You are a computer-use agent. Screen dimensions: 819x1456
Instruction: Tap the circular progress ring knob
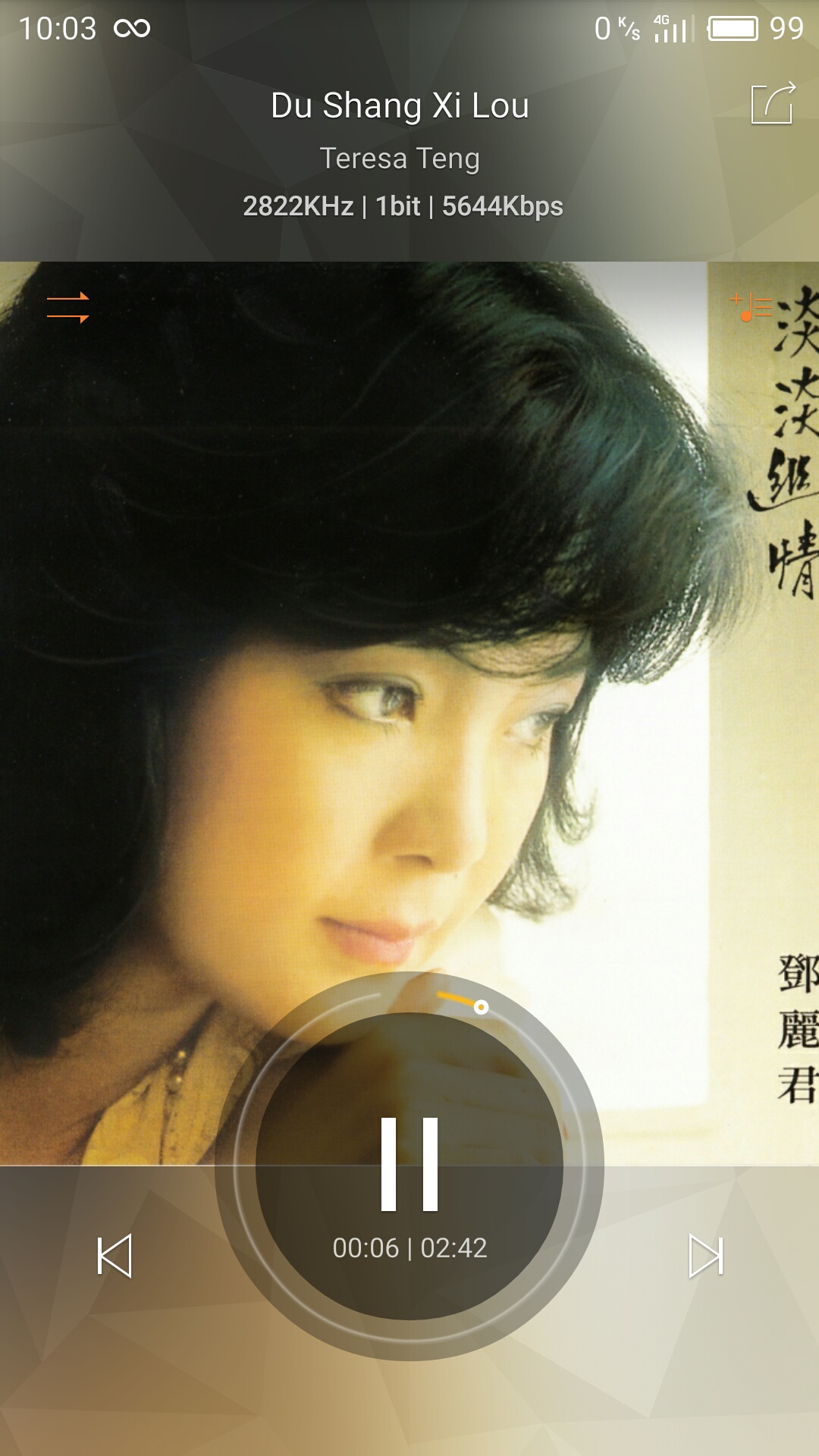coord(481,1007)
